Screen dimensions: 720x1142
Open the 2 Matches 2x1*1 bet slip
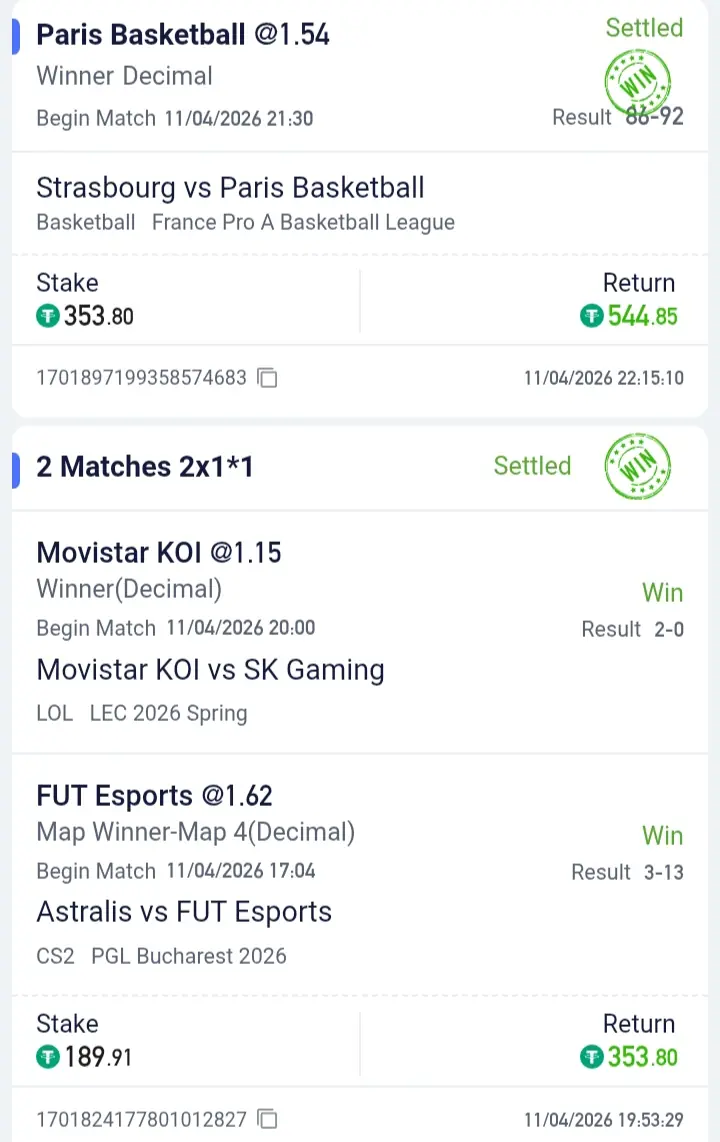145,467
